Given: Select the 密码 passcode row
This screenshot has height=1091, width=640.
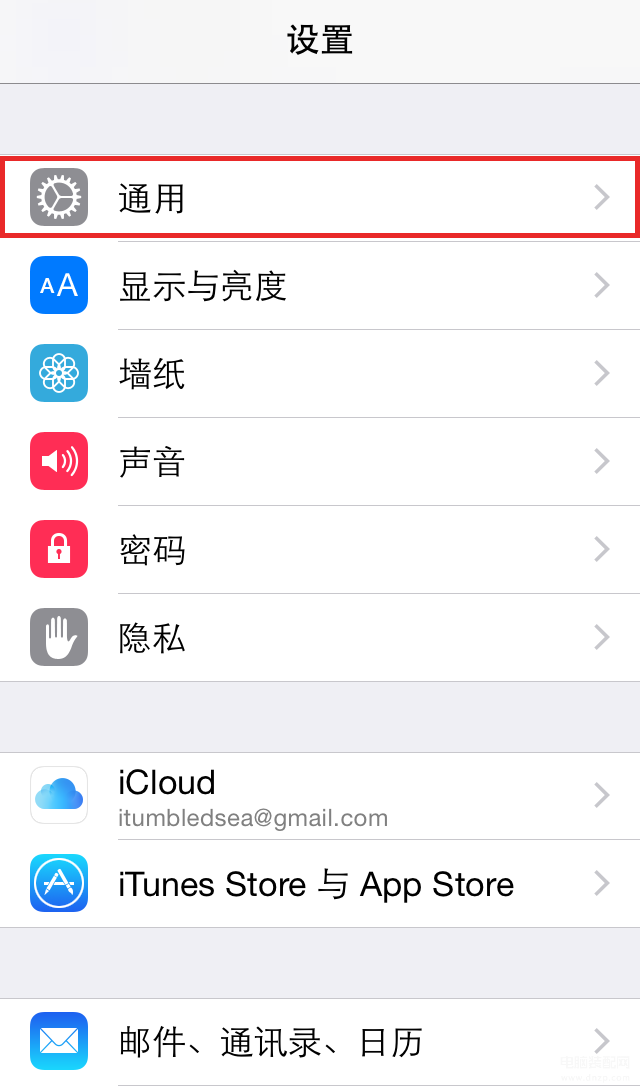Looking at the screenshot, I should click(320, 550).
